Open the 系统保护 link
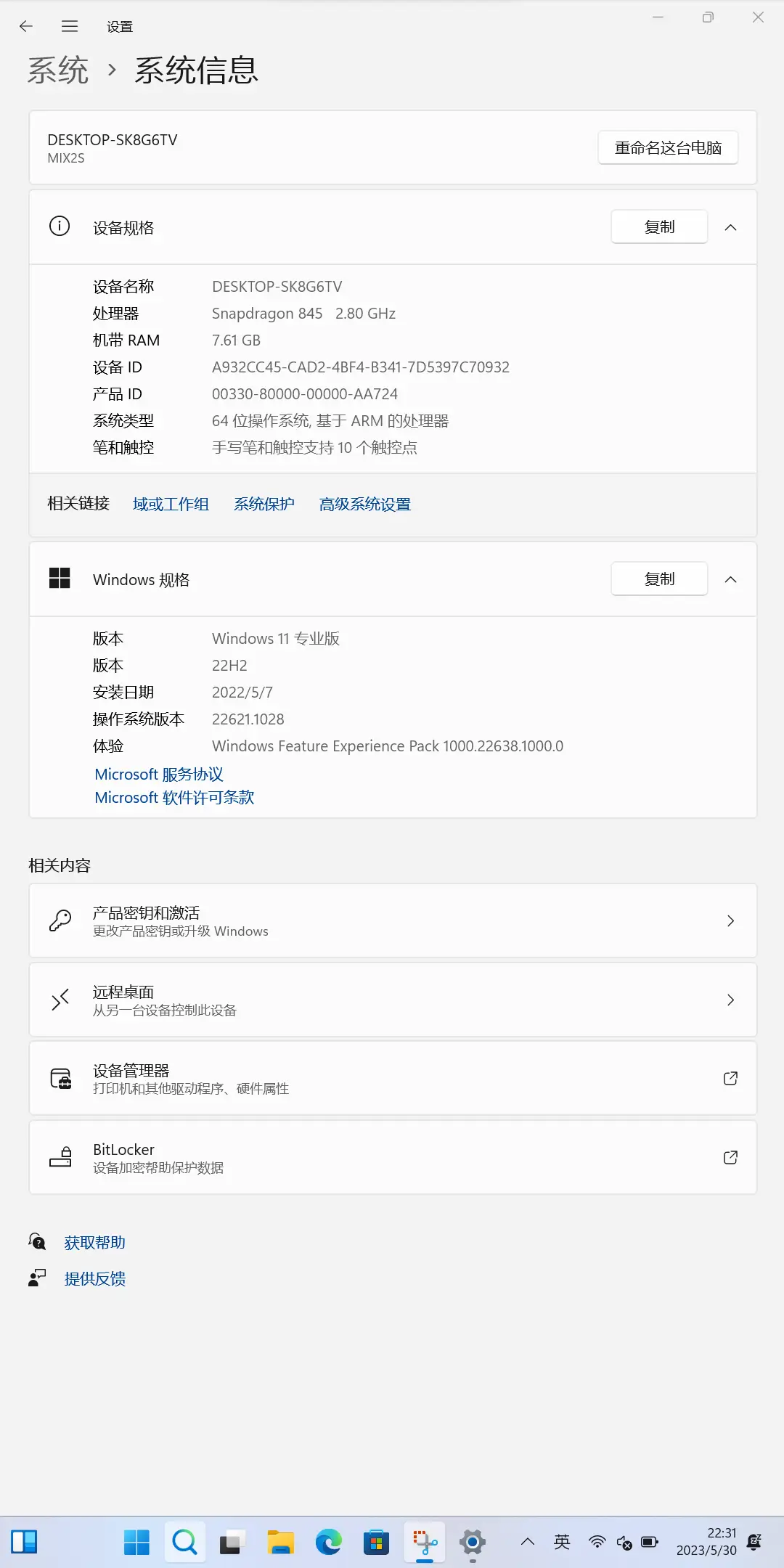784x1568 pixels. coord(264,505)
